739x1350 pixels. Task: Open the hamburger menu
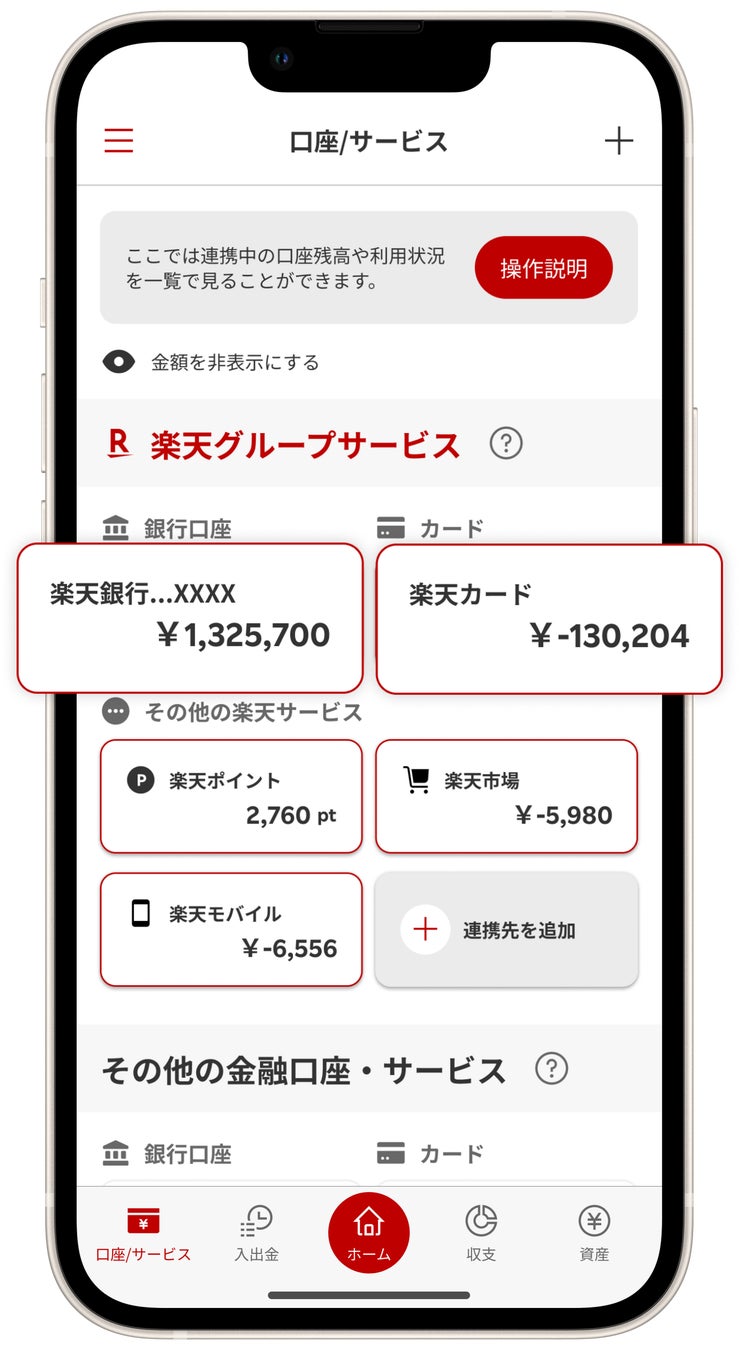(119, 141)
